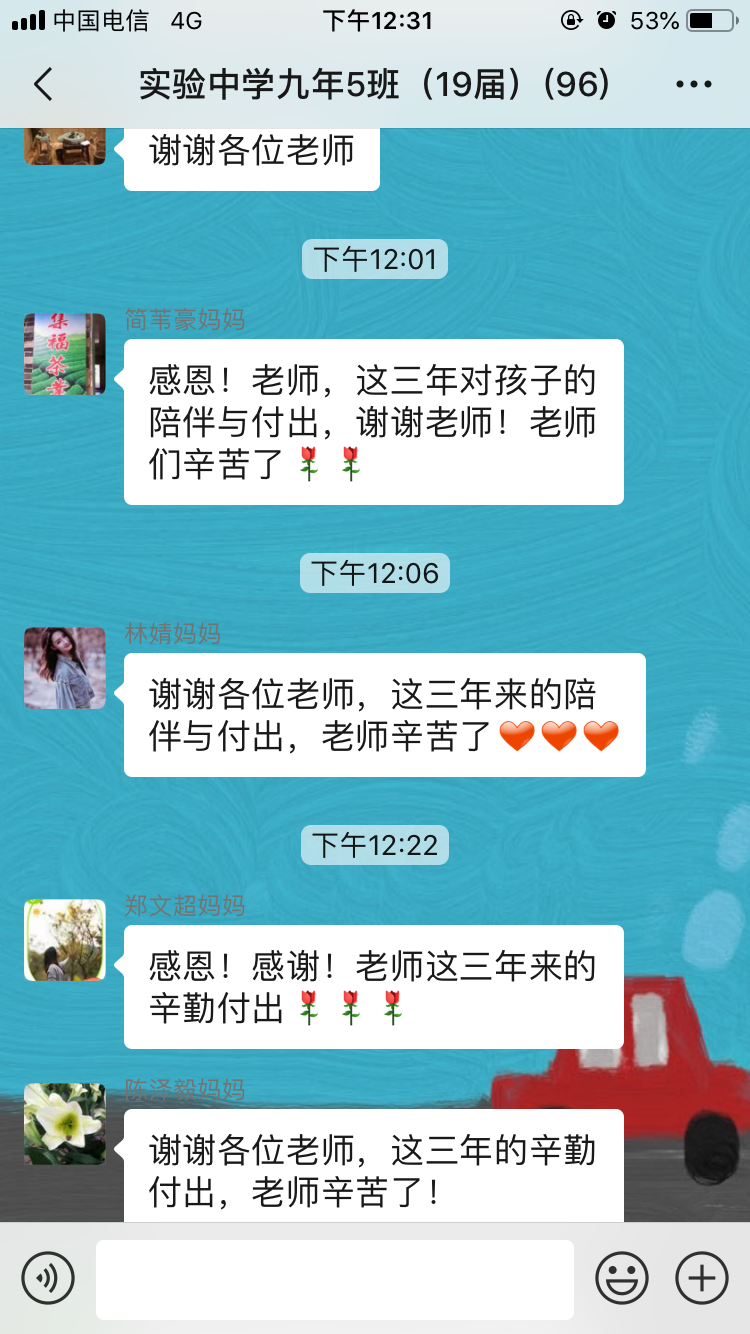The width and height of the screenshot is (750, 1334).
Task: View 林婧妈妈's profile avatar
Action: [x=65, y=668]
